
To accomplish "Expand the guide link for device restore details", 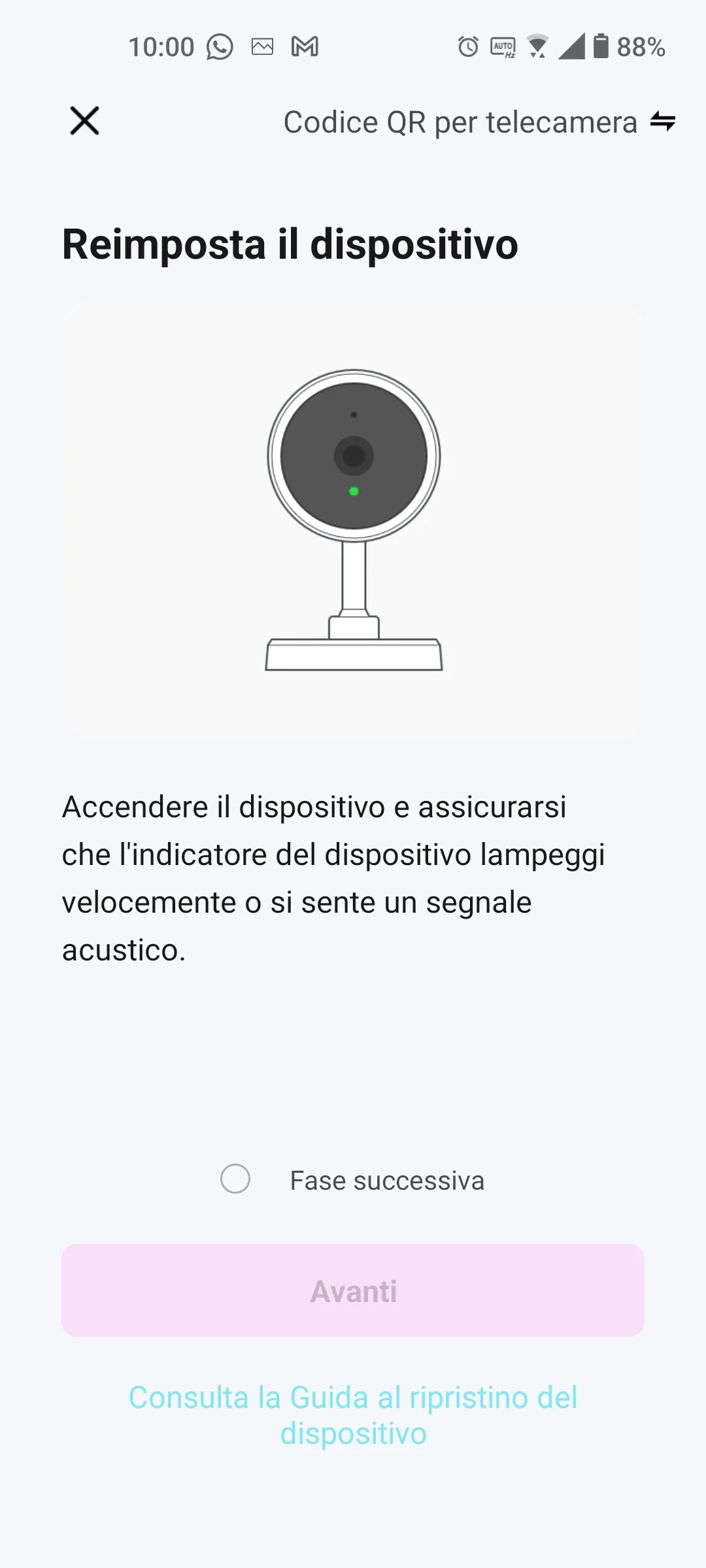I will (x=353, y=1416).
